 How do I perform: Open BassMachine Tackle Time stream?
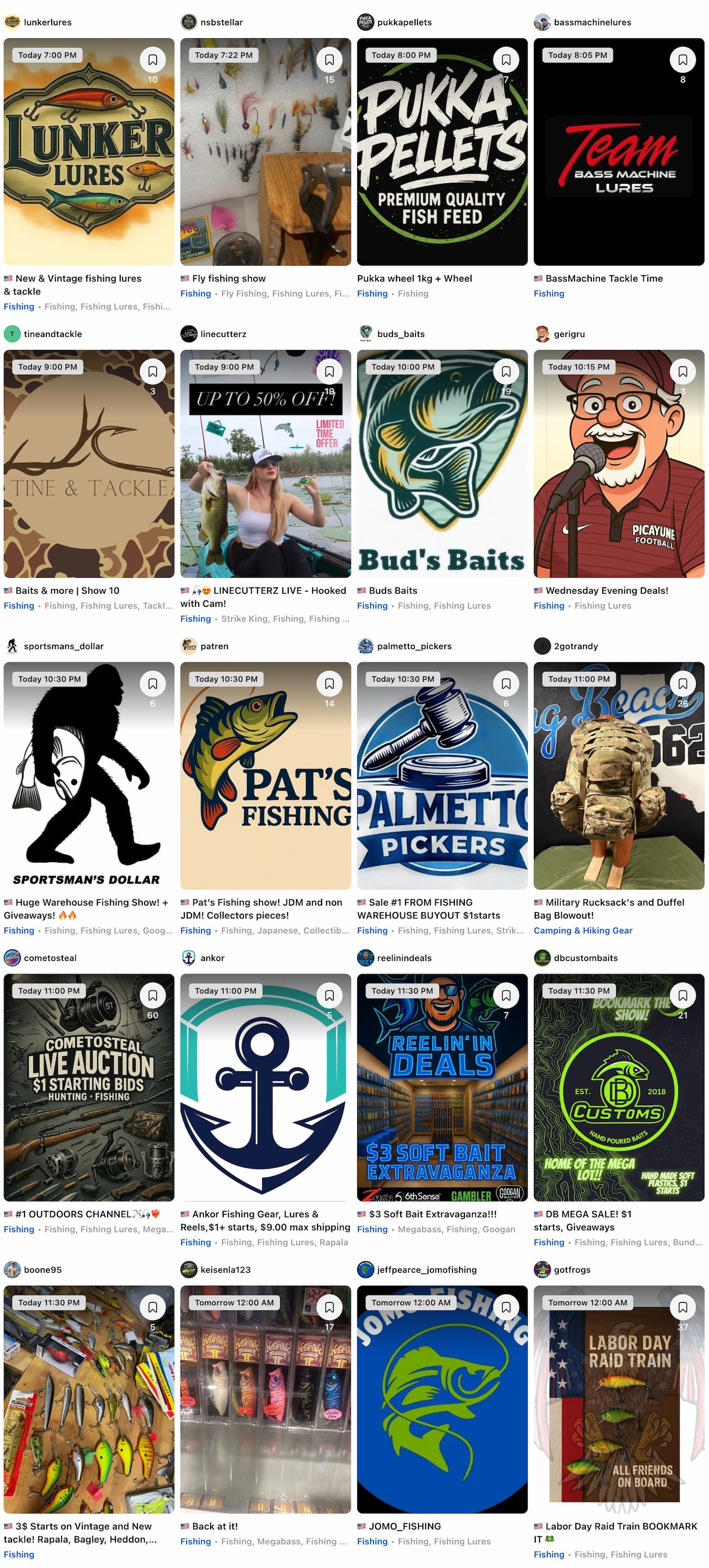(x=619, y=152)
